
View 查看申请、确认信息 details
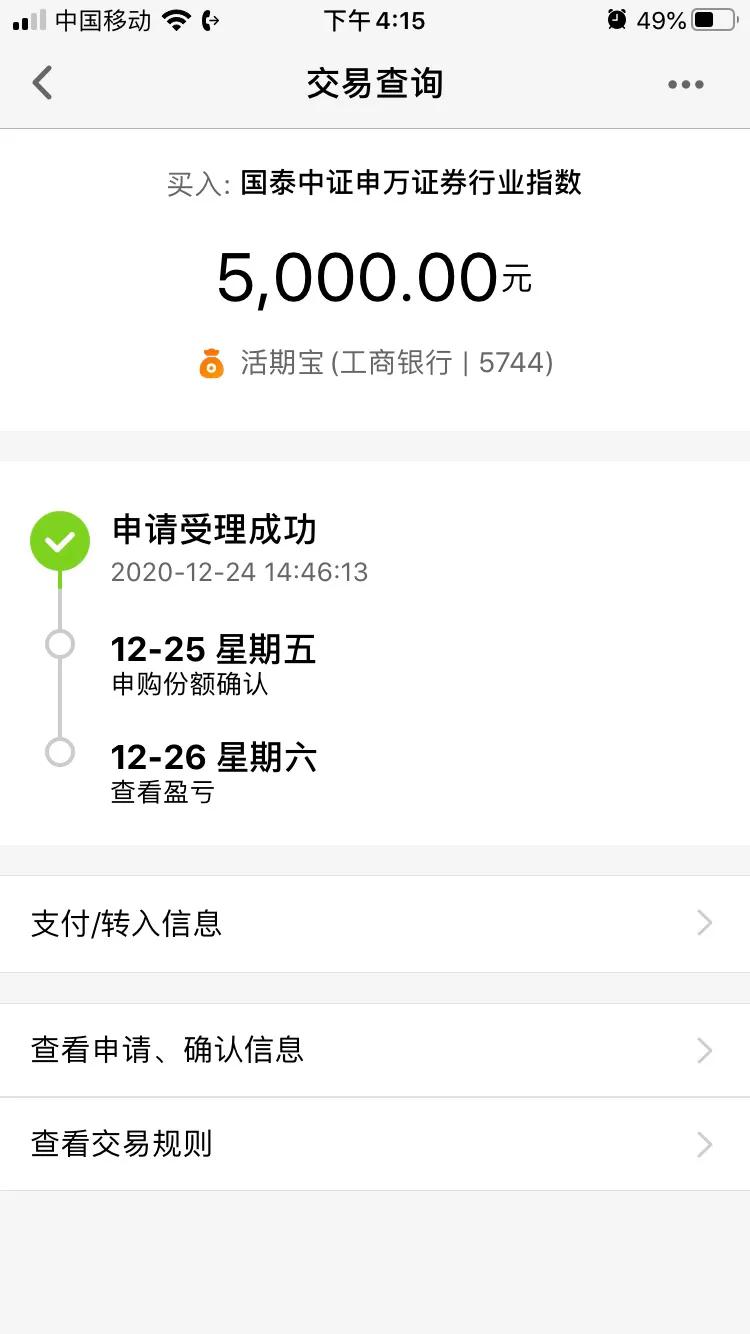point(375,1050)
